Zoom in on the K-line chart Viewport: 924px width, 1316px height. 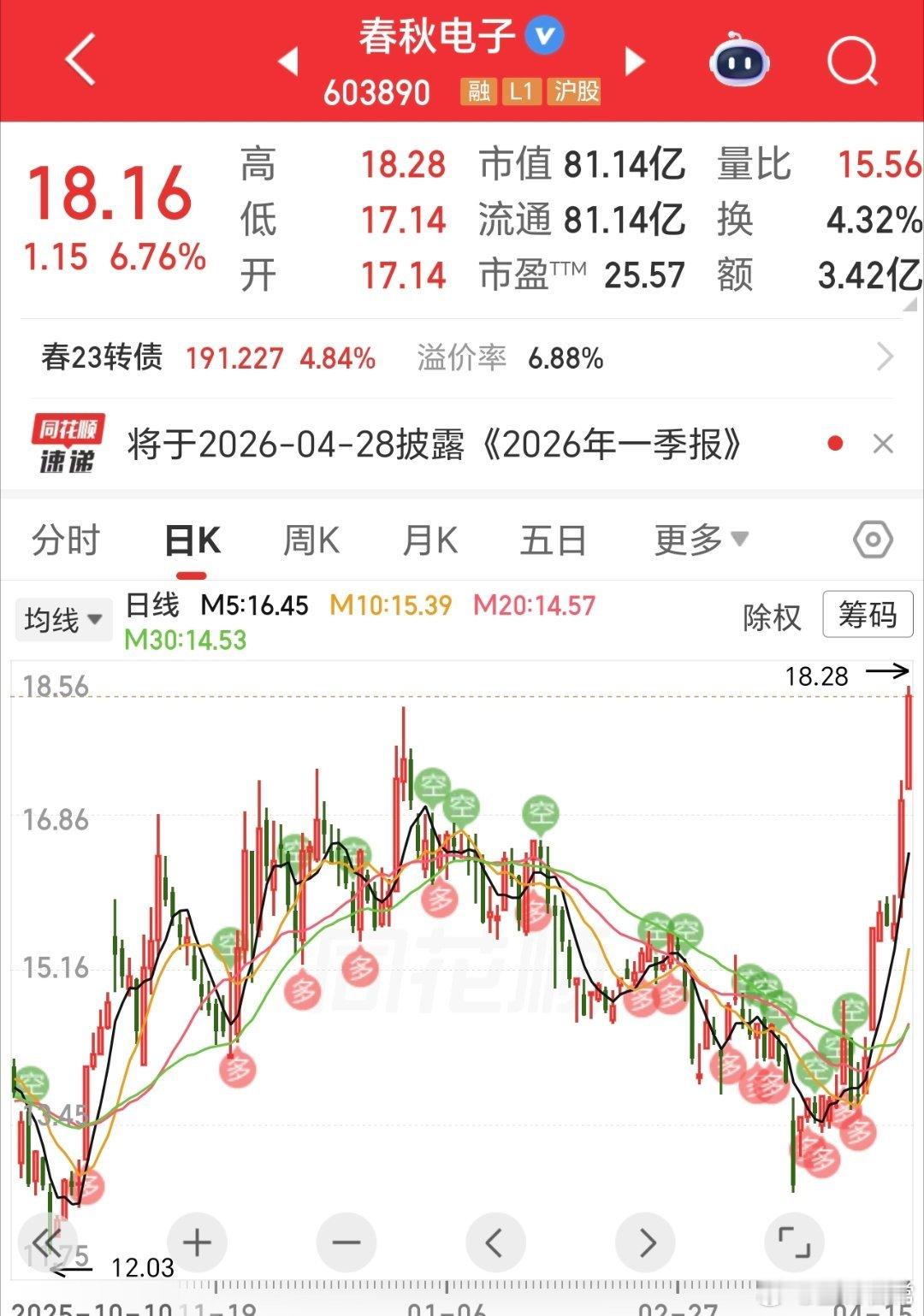tap(196, 1242)
